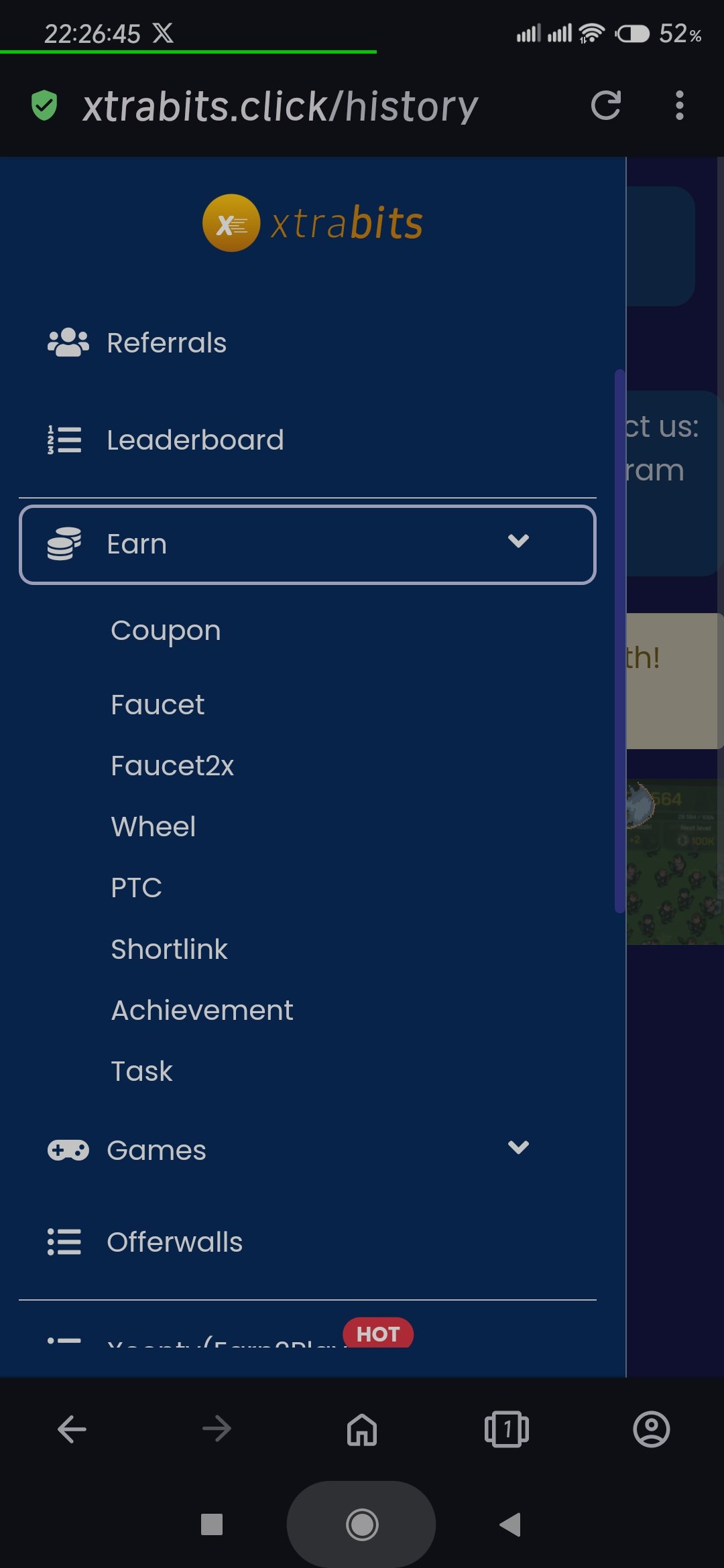Open the browser overflow menu

679,106
